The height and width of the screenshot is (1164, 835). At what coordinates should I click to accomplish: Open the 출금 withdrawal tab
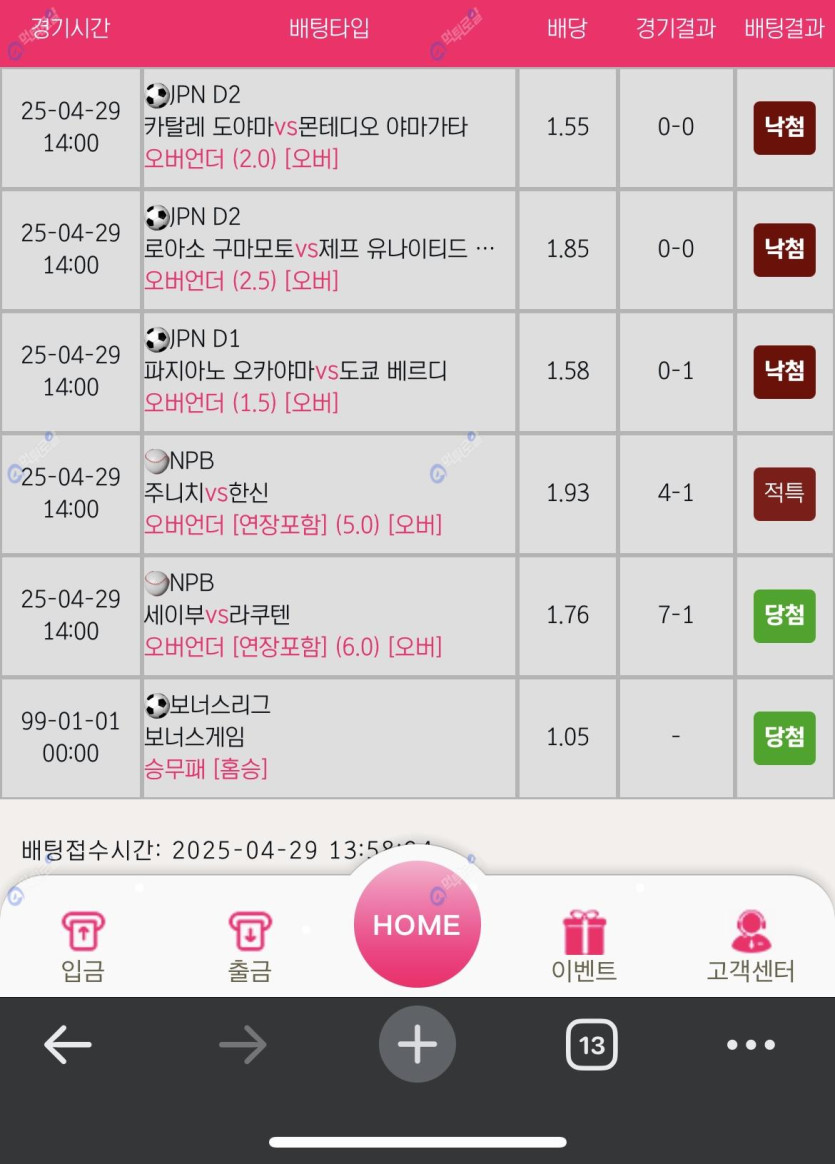click(x=249, y=944)
